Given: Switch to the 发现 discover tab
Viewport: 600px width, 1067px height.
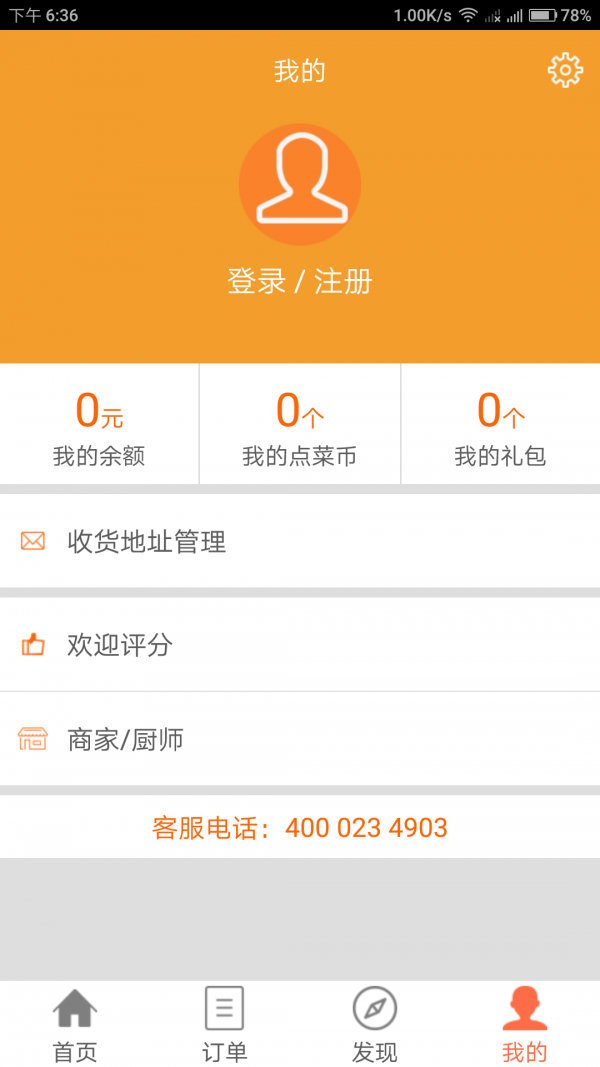Looking at the screenshot, I should click(x=375, y=1024).
